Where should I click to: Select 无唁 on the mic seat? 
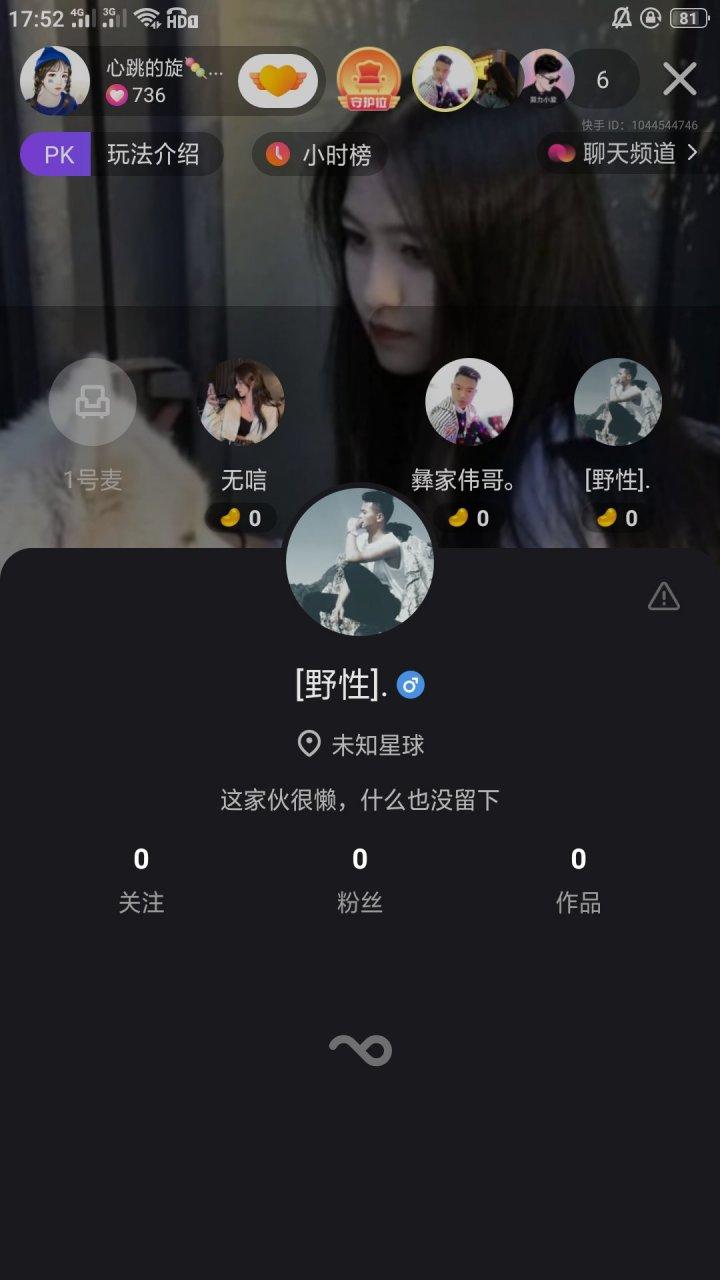(x=243, y=402)
